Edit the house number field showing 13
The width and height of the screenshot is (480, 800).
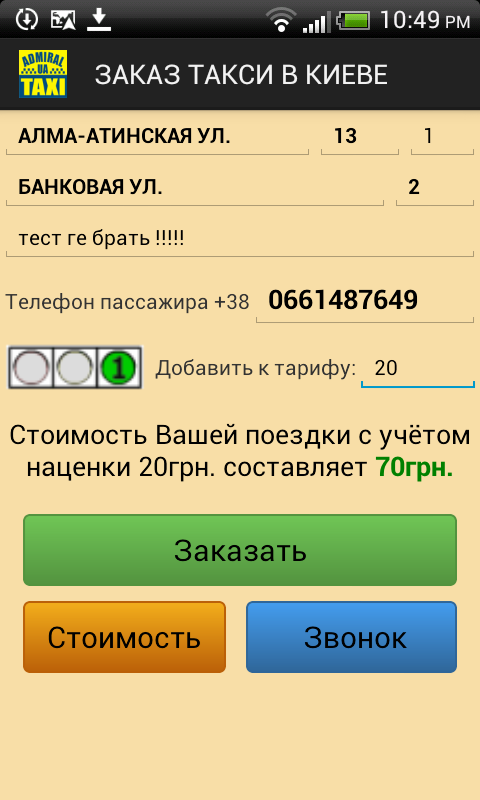point(360,137)
